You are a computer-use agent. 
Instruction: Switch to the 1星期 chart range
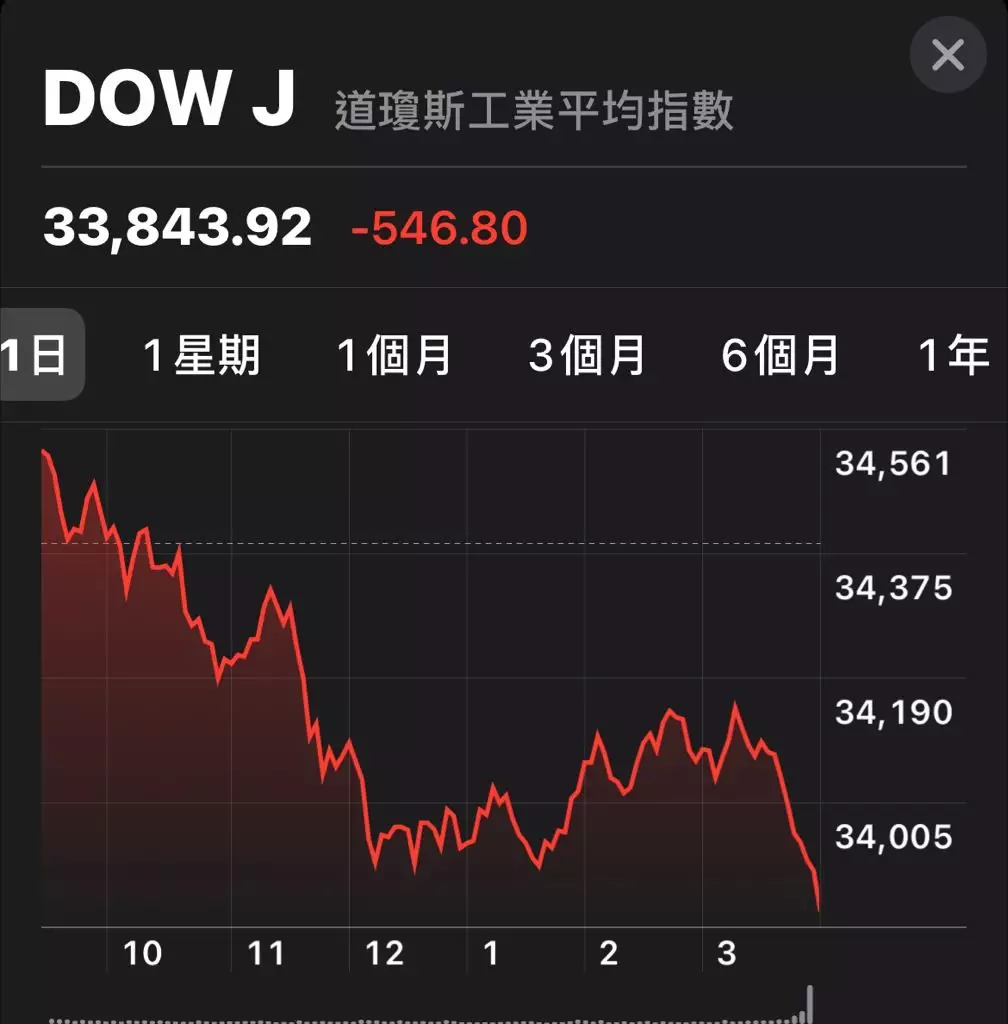point(201,355)
